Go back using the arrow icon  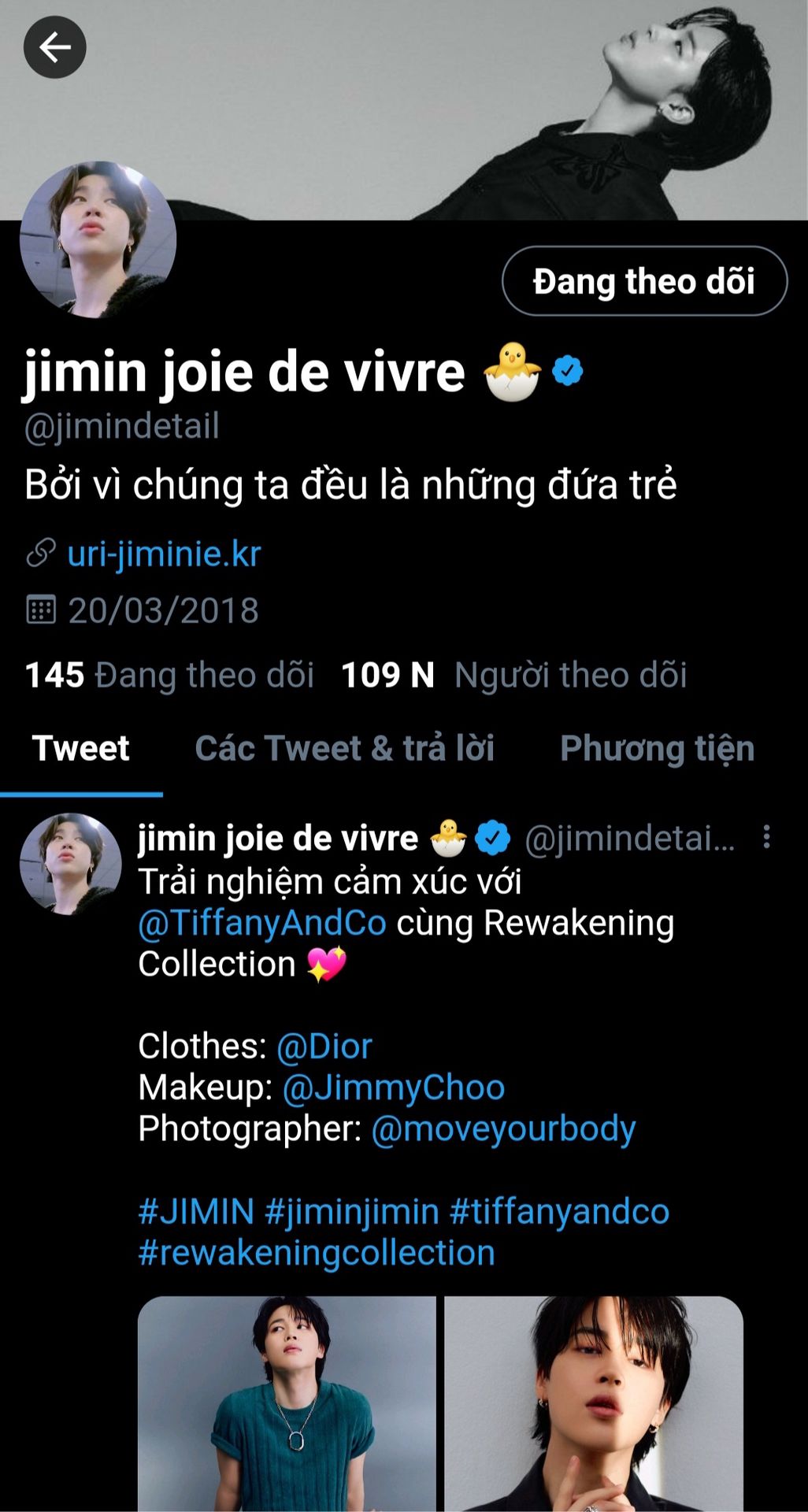pos(54,47)
